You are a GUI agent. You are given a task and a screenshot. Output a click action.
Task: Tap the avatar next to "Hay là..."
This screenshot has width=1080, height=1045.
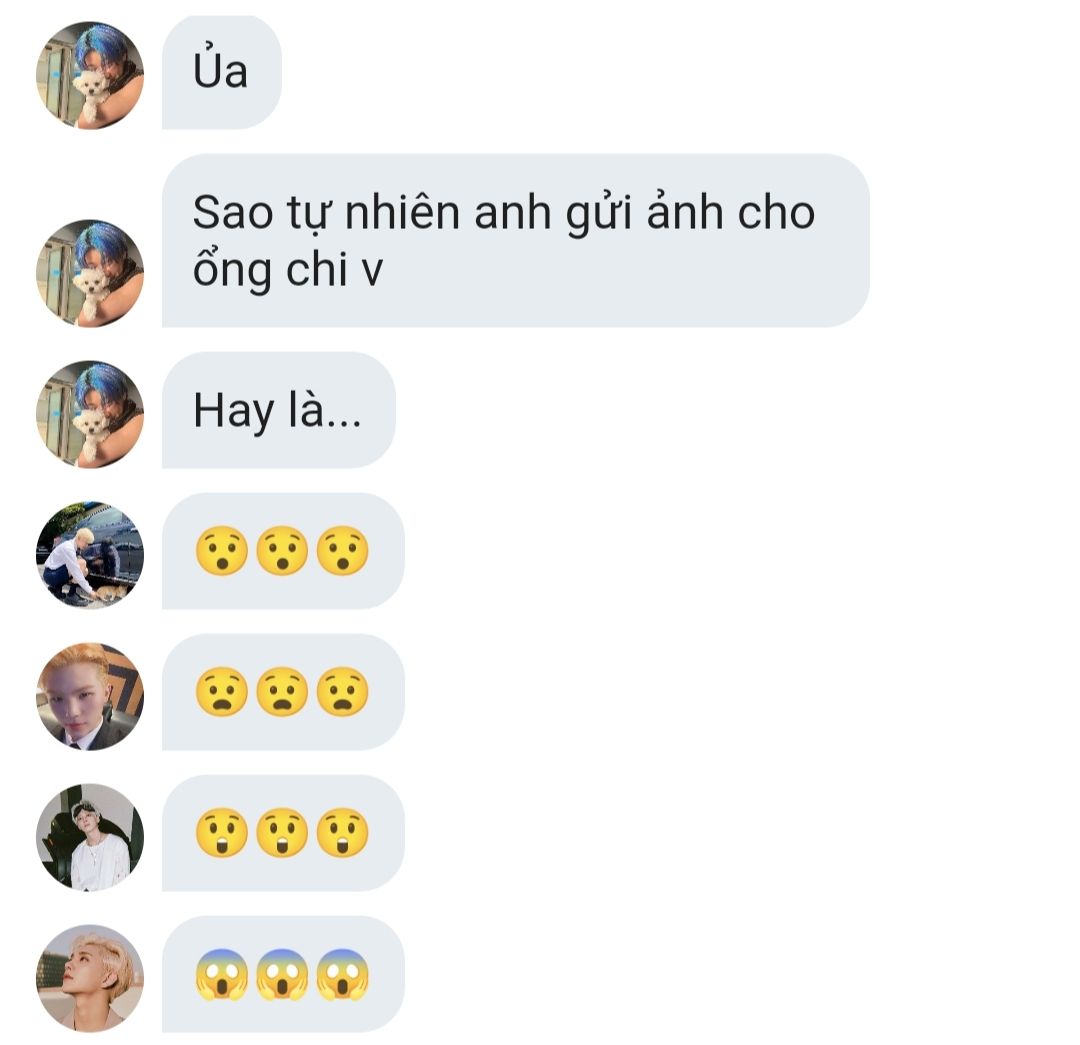click(x=90, y=413)
